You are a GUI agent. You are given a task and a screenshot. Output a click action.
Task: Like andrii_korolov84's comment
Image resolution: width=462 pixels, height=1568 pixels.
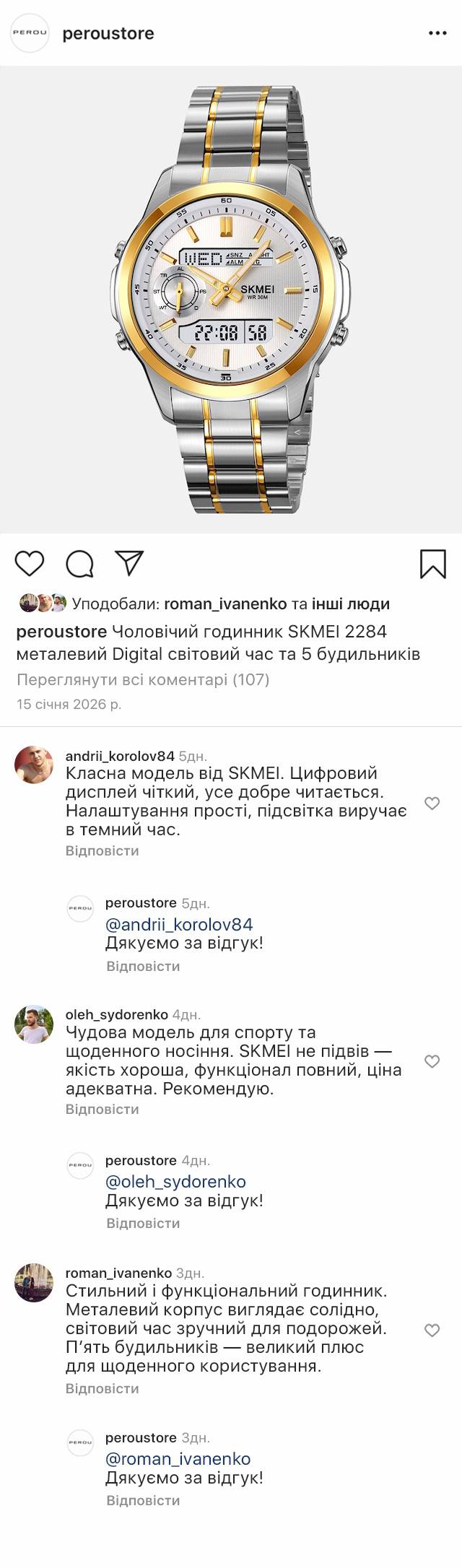click(432, 803)
